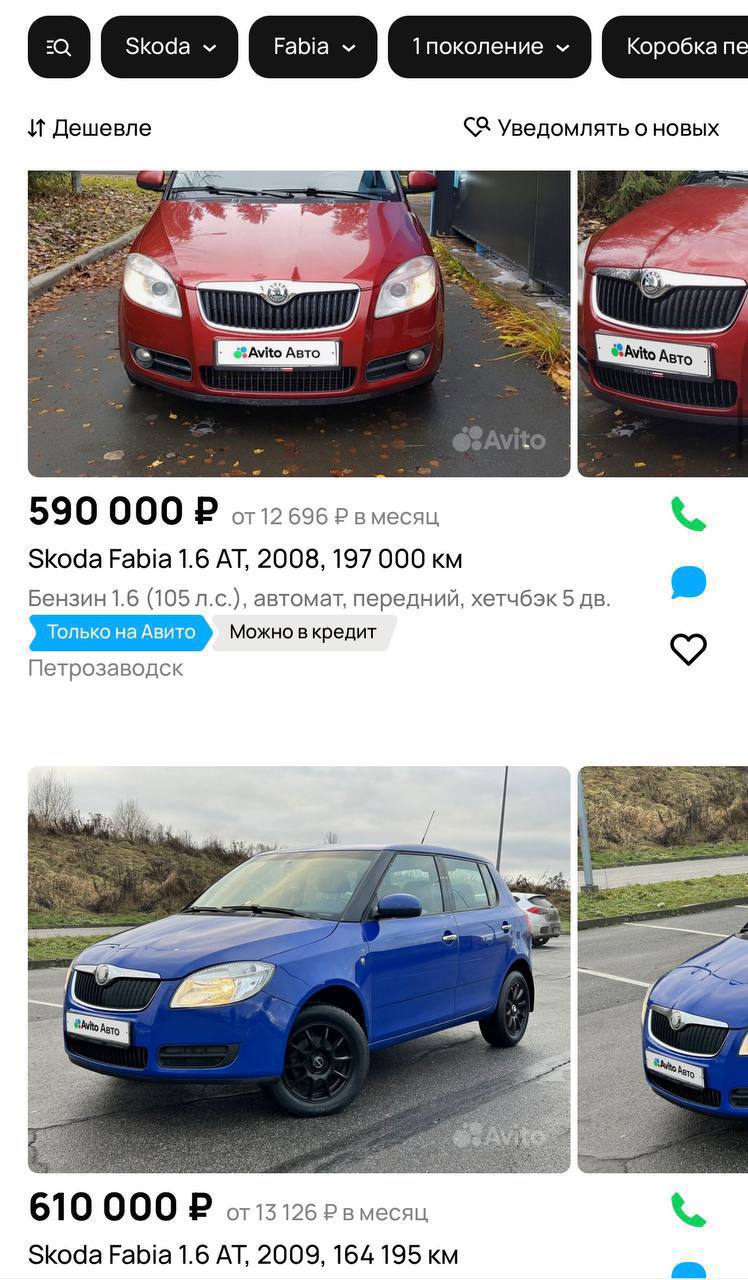Open the search filters button

click(x=59, y=47)
